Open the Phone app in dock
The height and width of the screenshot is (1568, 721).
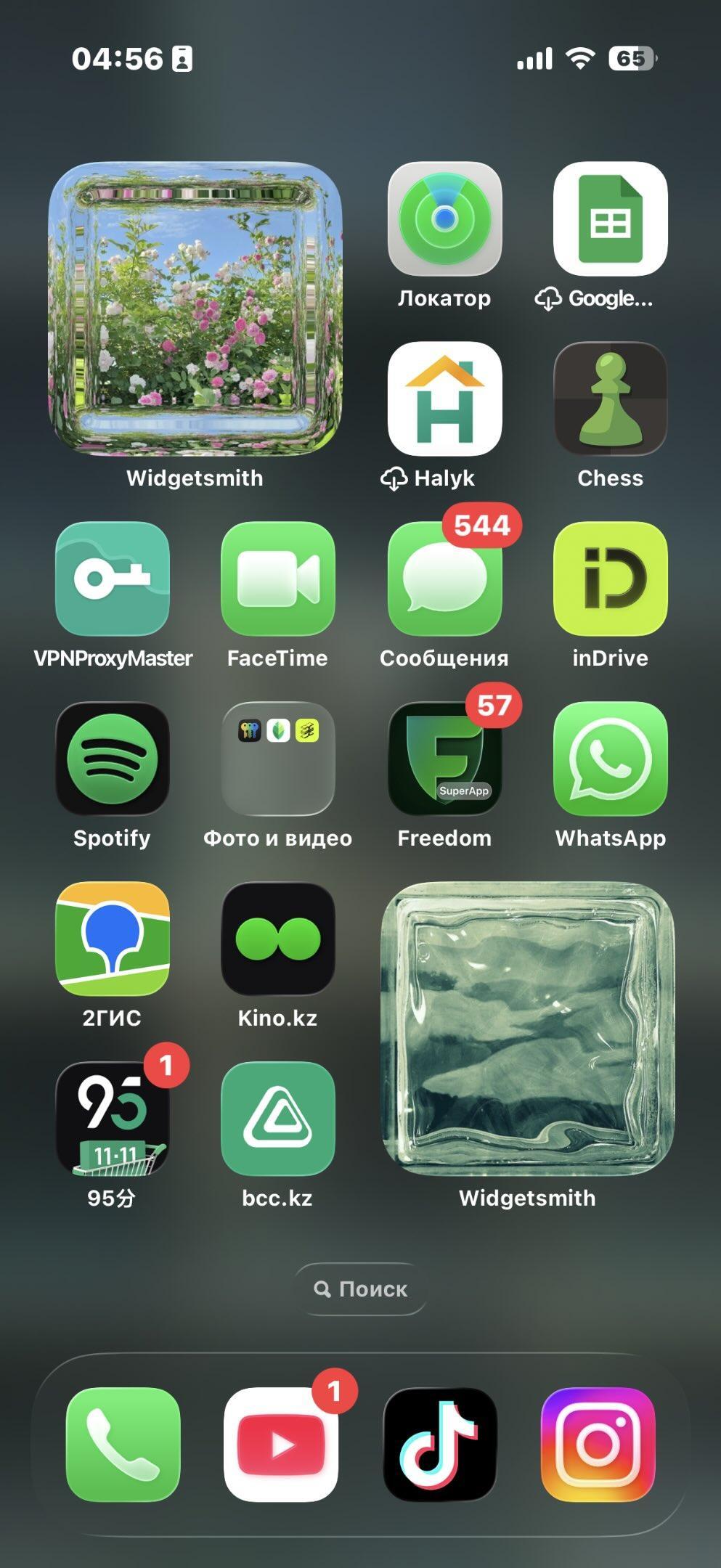[x=123, y=1445]
